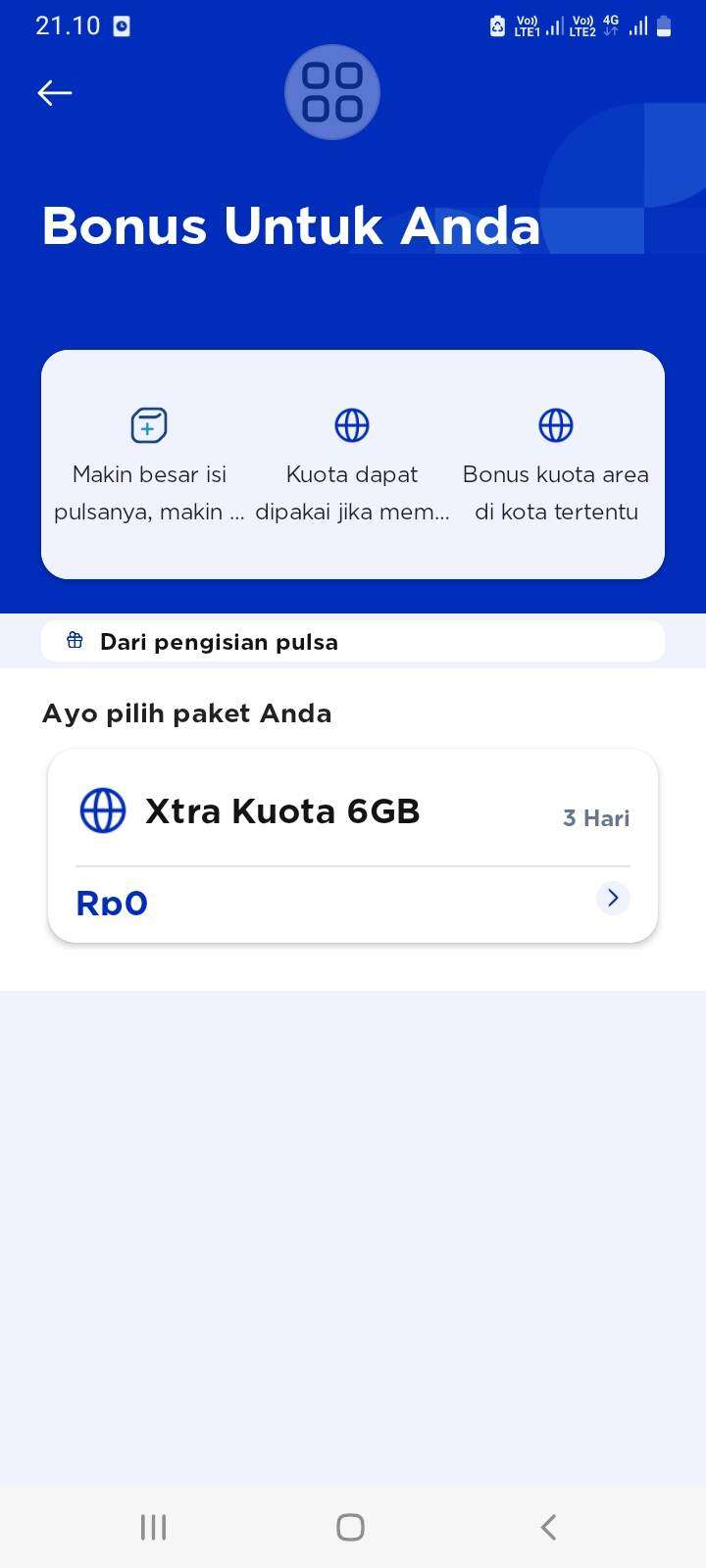Go back using the top-left arrow
The height and width of the screenshot is (1568, 706).
tap(55, 92)
